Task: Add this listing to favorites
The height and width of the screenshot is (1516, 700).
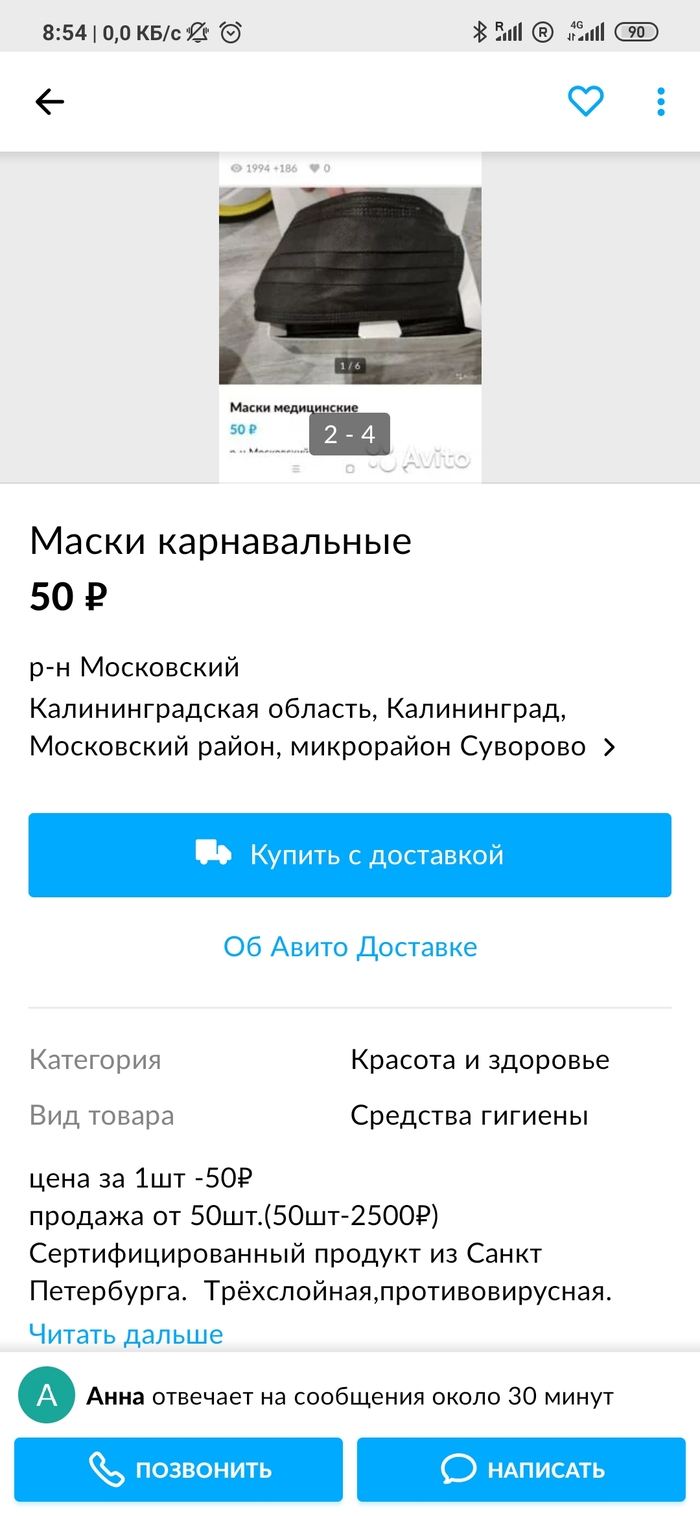Action: coord(585,101)
